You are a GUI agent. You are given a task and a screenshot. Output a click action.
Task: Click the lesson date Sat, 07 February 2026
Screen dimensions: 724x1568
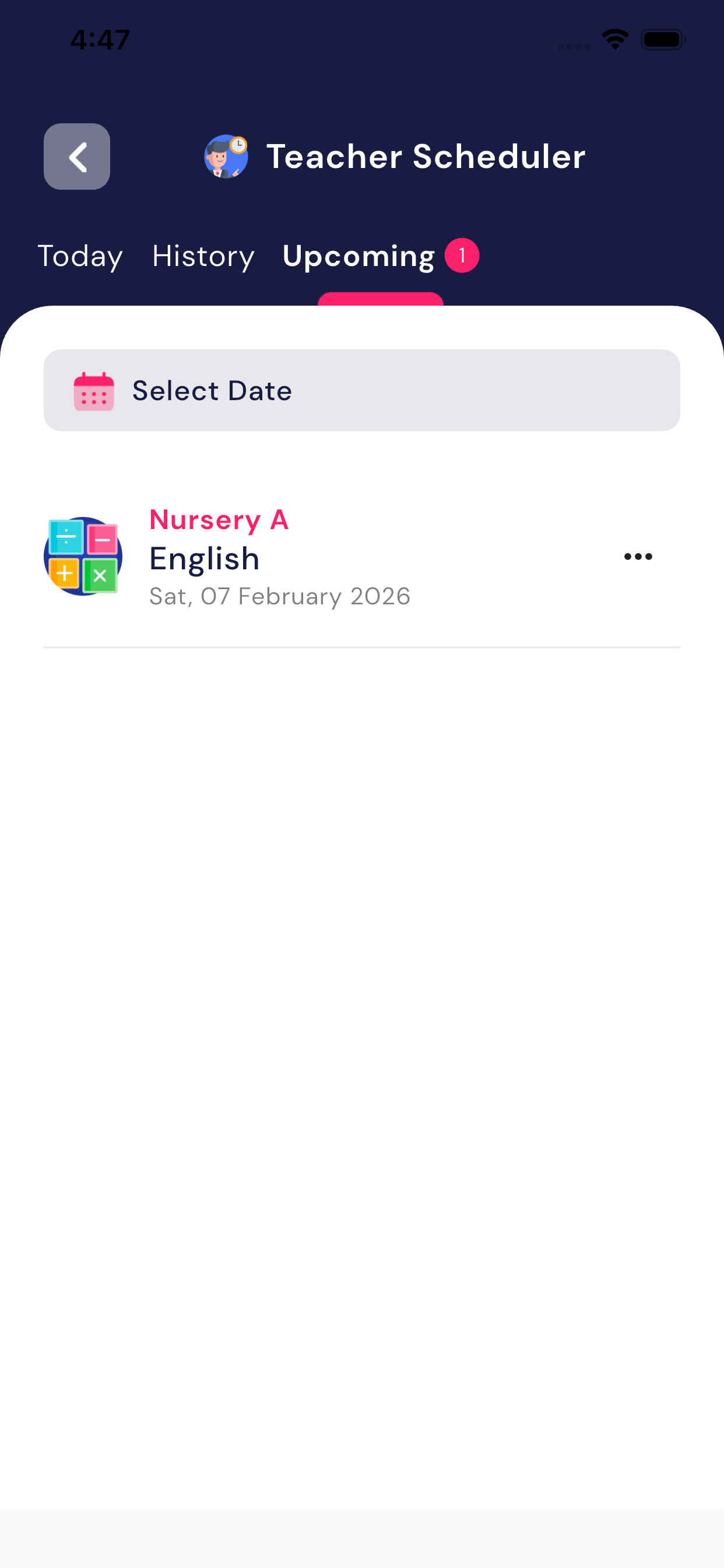pyautogui.click(x=280, y=596)
